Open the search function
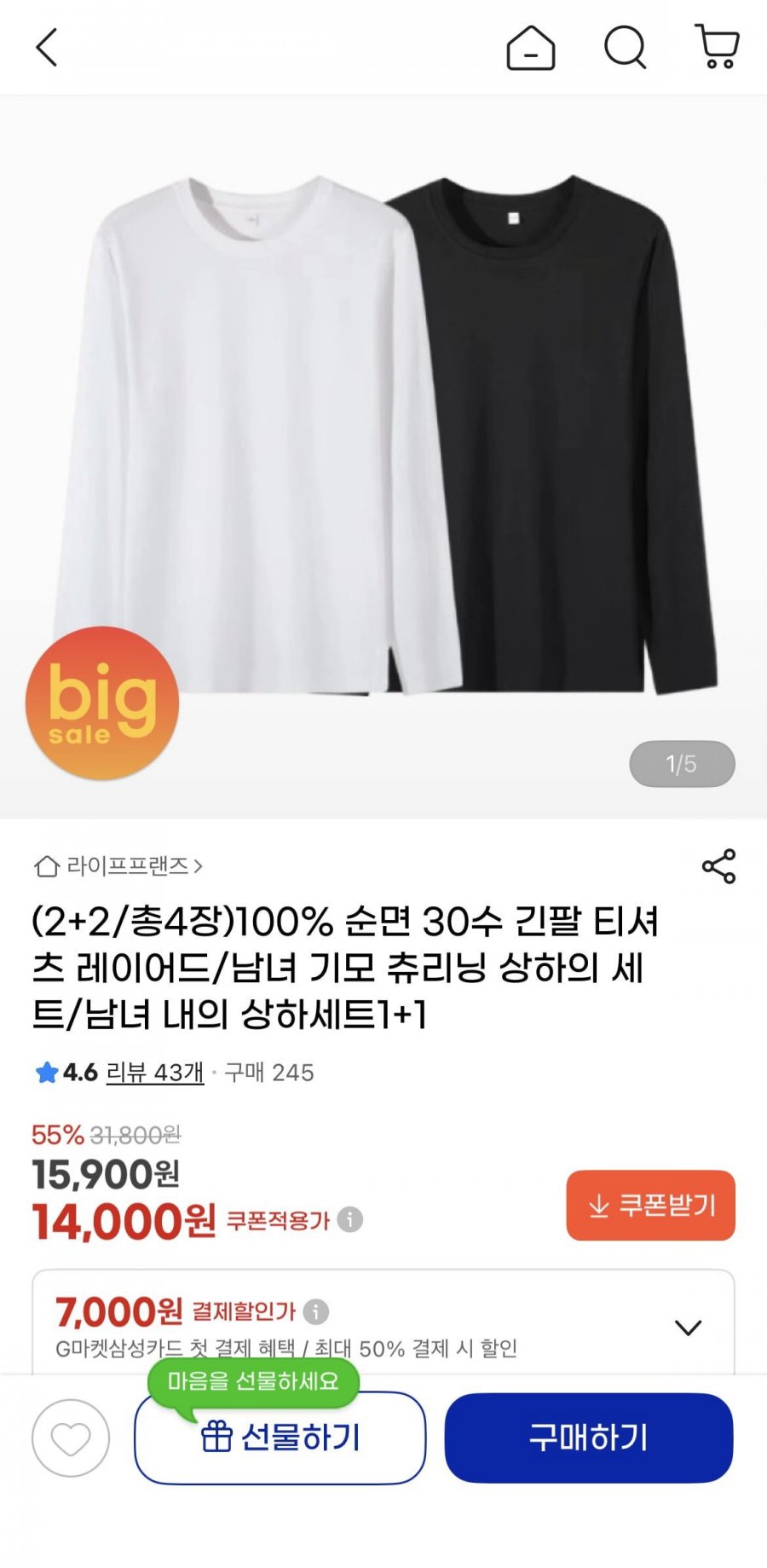Viewport: 767px width, 1568px height. tap(626, 47)
